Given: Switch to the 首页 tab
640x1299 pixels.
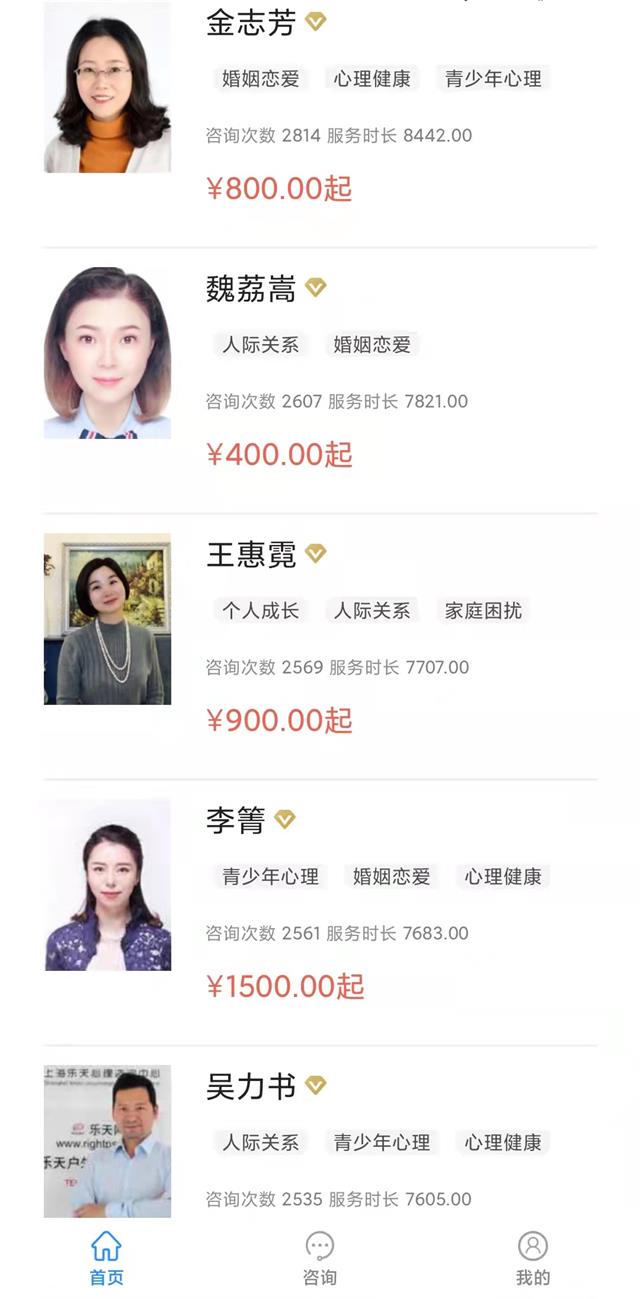Looking at the screenshot, I should [x=106, y=1258].
